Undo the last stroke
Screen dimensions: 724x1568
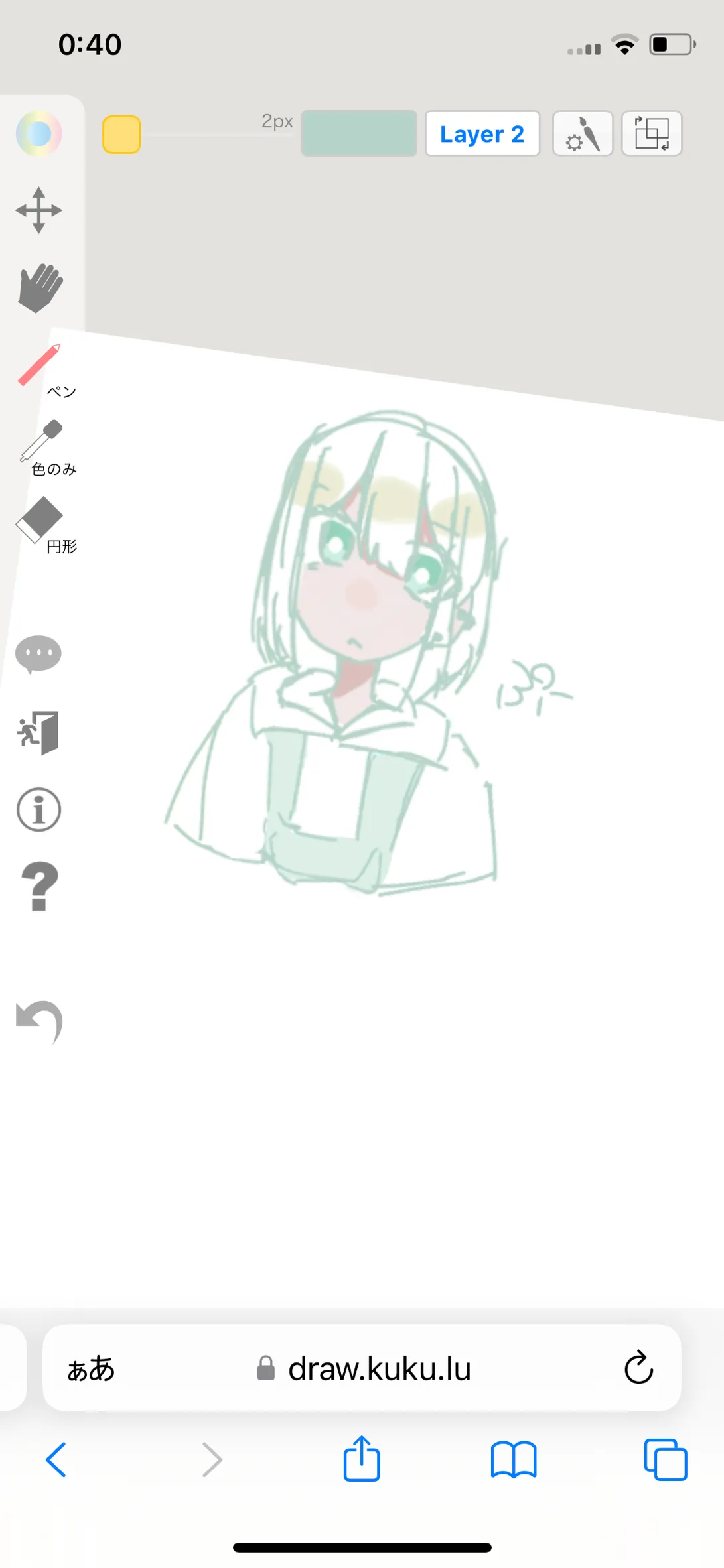point(38,1021)
